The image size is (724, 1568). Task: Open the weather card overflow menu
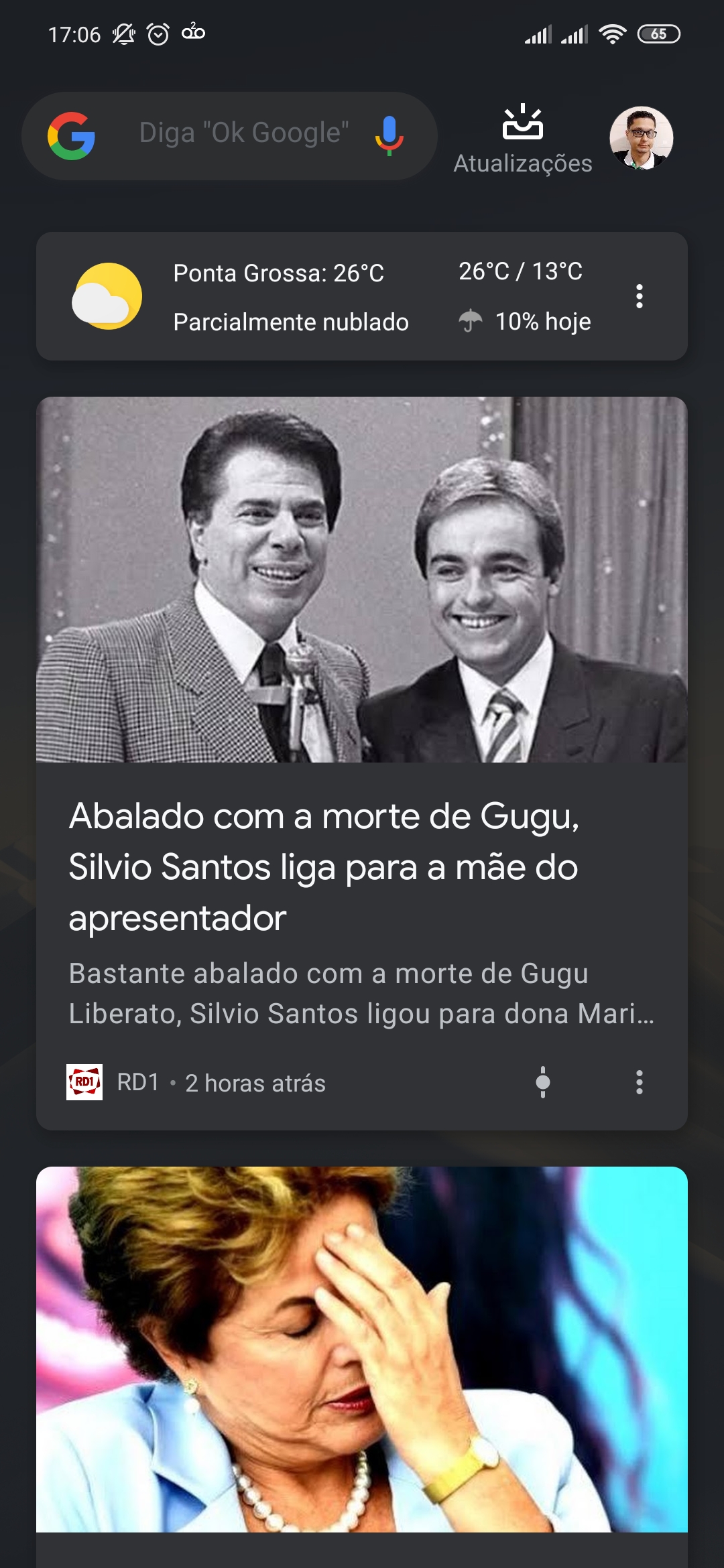pyautogui.click(x=640, y=296)
